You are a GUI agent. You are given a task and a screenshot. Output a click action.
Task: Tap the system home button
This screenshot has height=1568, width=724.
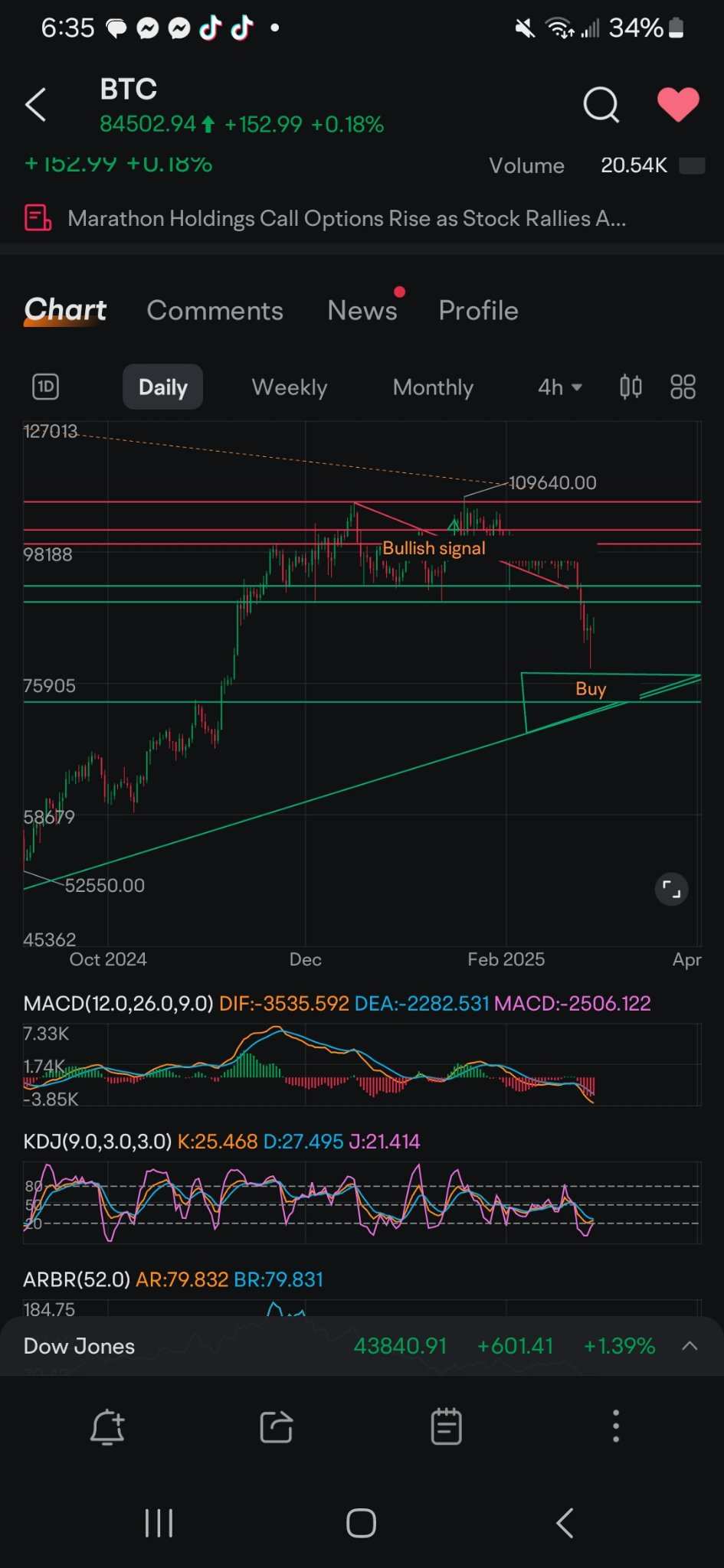click(362, 1524)
